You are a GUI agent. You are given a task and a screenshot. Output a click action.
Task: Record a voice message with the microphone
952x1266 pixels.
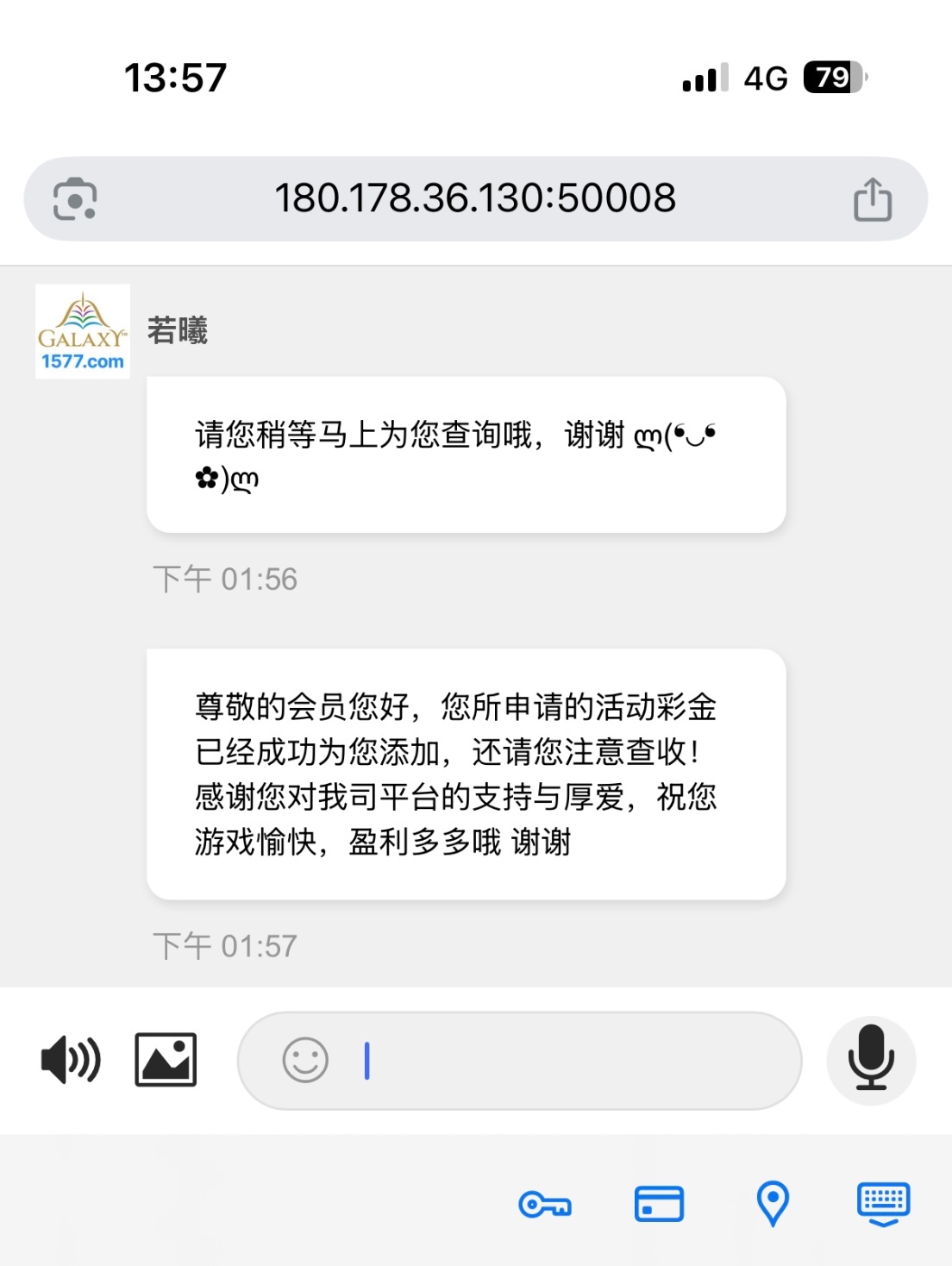[871, 1060]
